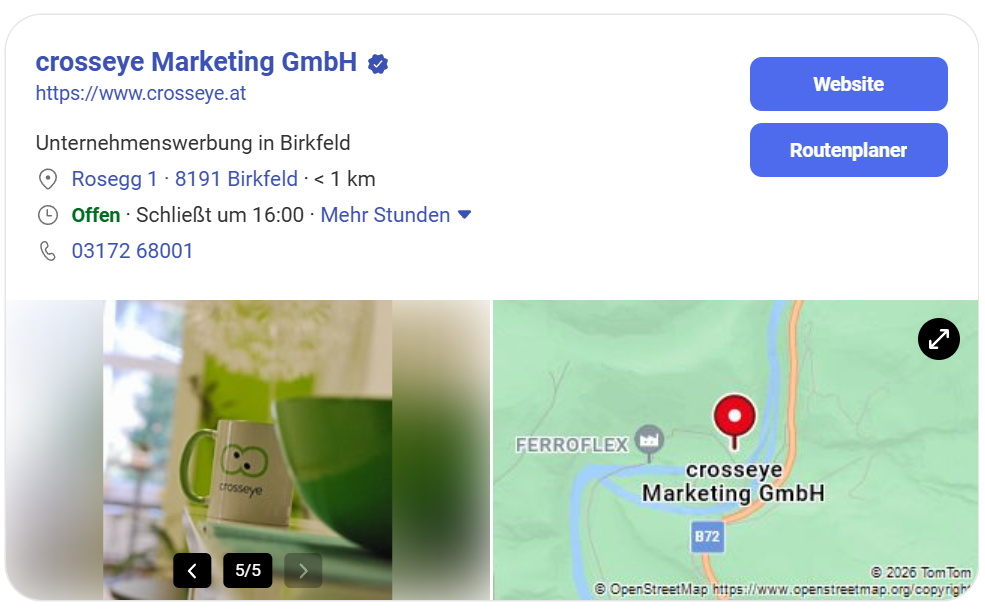Open the https://www.crosseye.at URL
Viewport: 985px width, 610px height.
pyautogui.click(x=141, y=94)
